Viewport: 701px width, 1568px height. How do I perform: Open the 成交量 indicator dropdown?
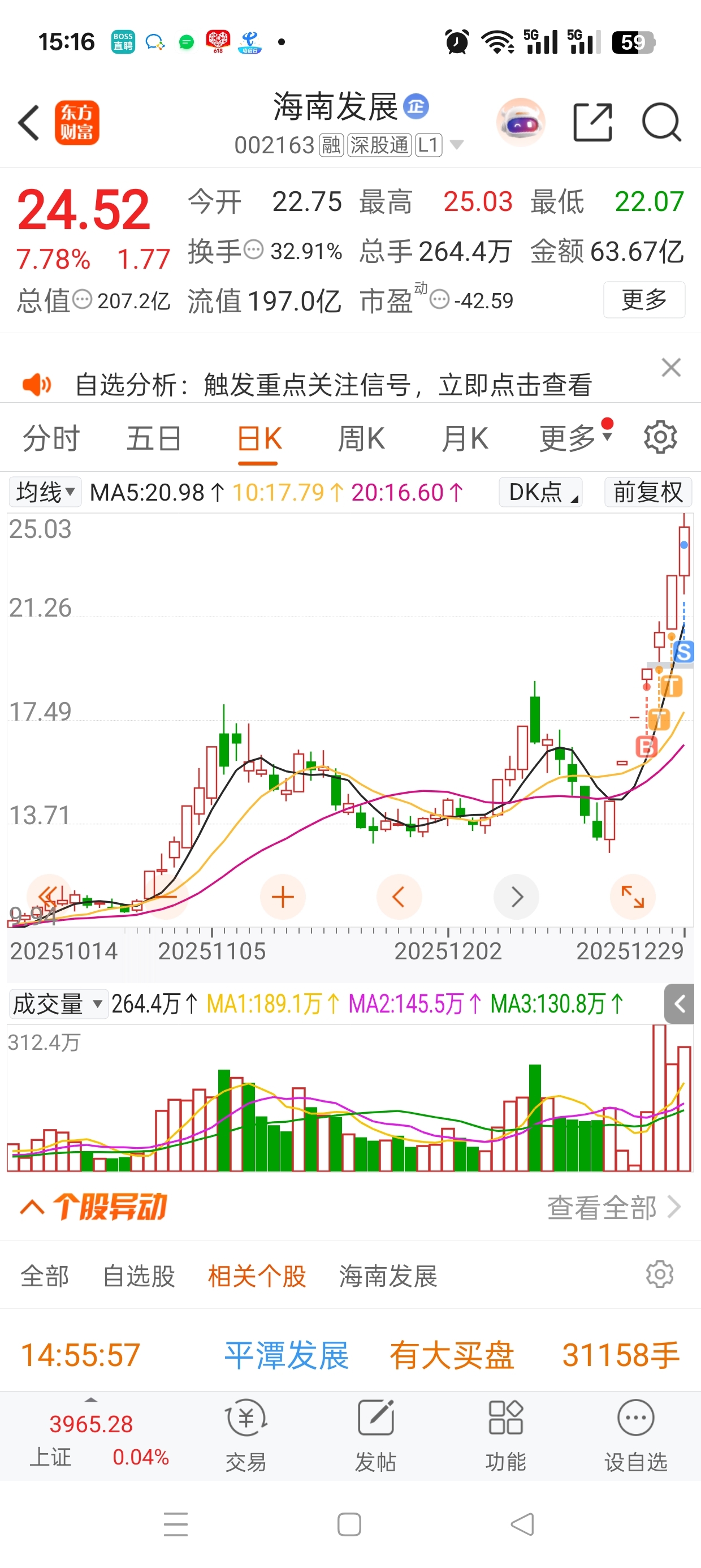[57, 1003]
